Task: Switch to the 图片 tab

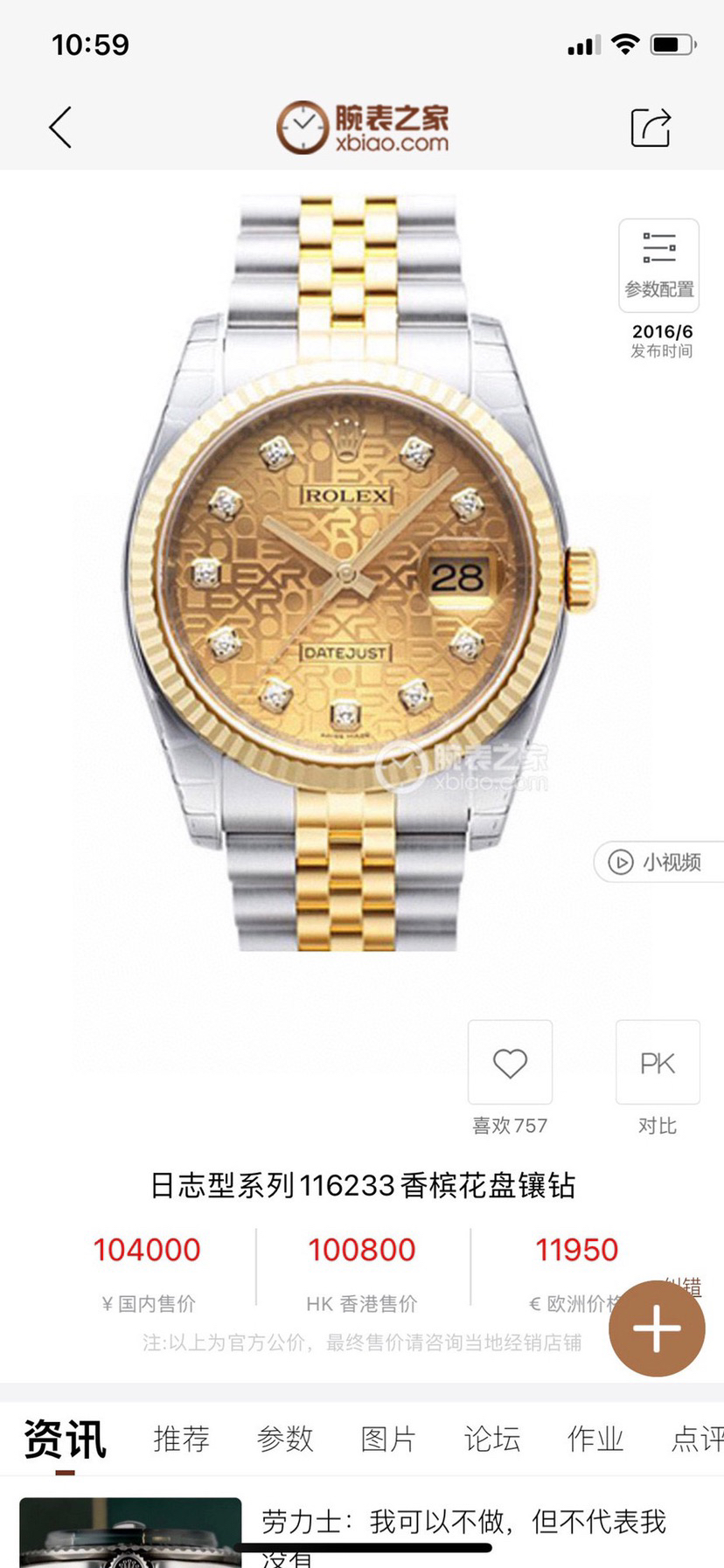Action: point(388,1439)
